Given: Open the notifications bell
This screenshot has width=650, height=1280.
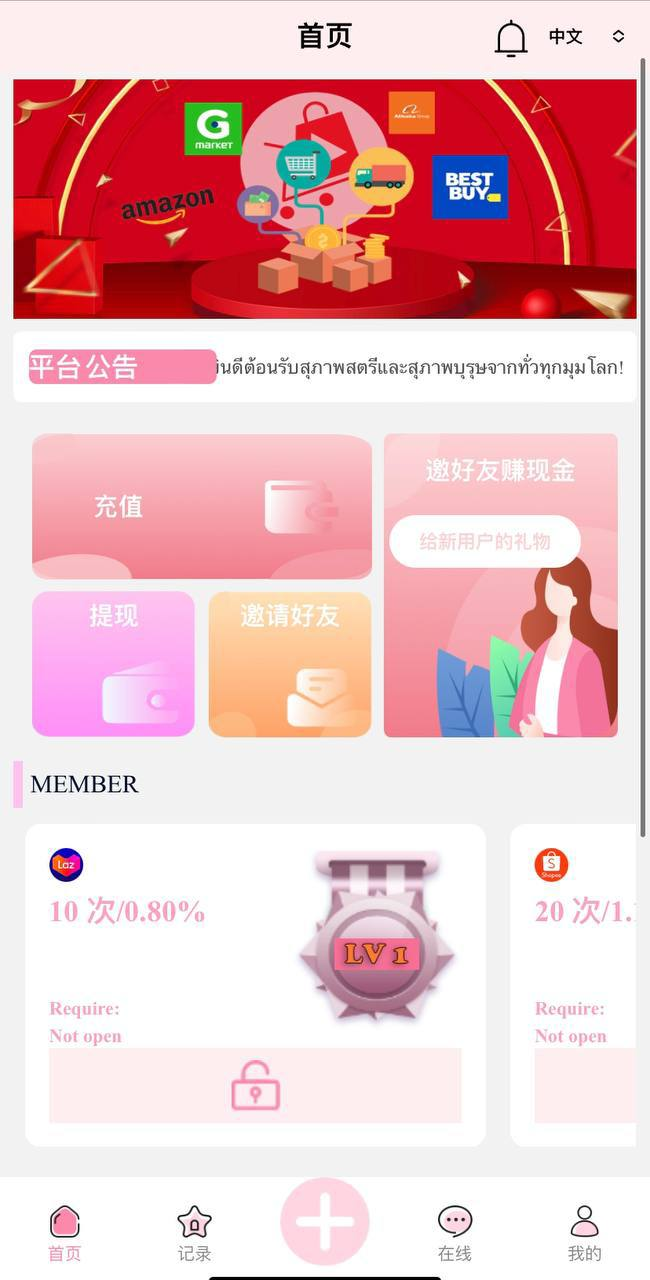Looking at the screenshot, I should coord(511,38).
